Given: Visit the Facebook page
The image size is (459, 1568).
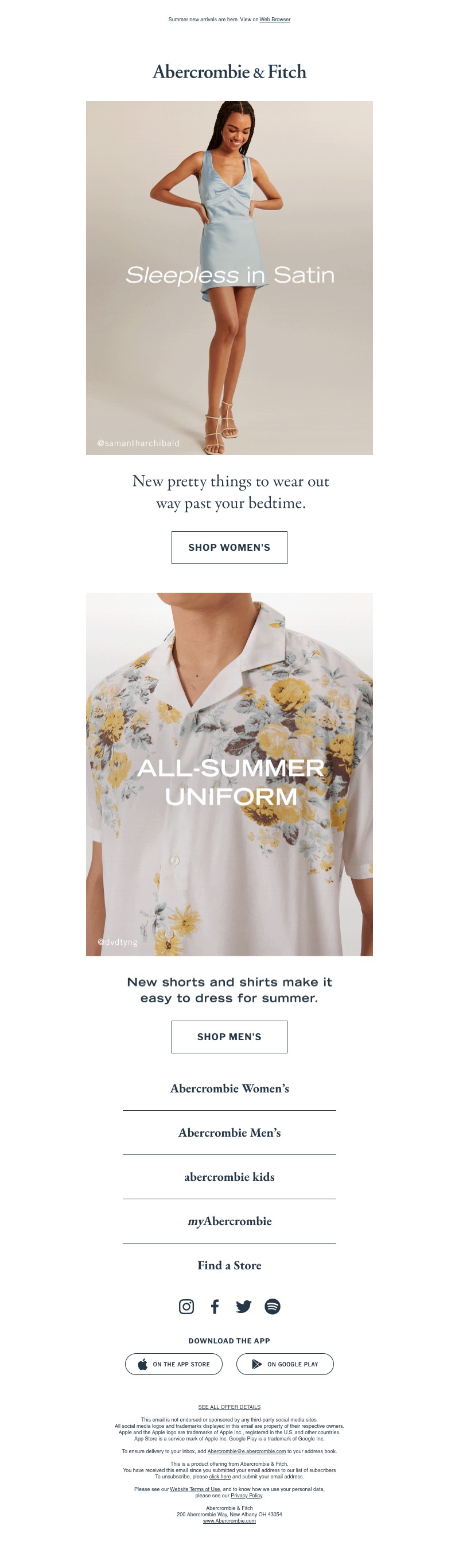Looking at the screenshot, I should (215, 1307).
